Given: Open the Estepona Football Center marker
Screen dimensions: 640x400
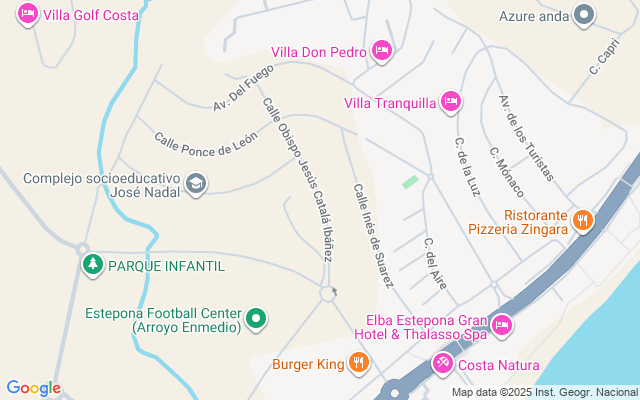Looking at the screenshot, I should point(256,319).
